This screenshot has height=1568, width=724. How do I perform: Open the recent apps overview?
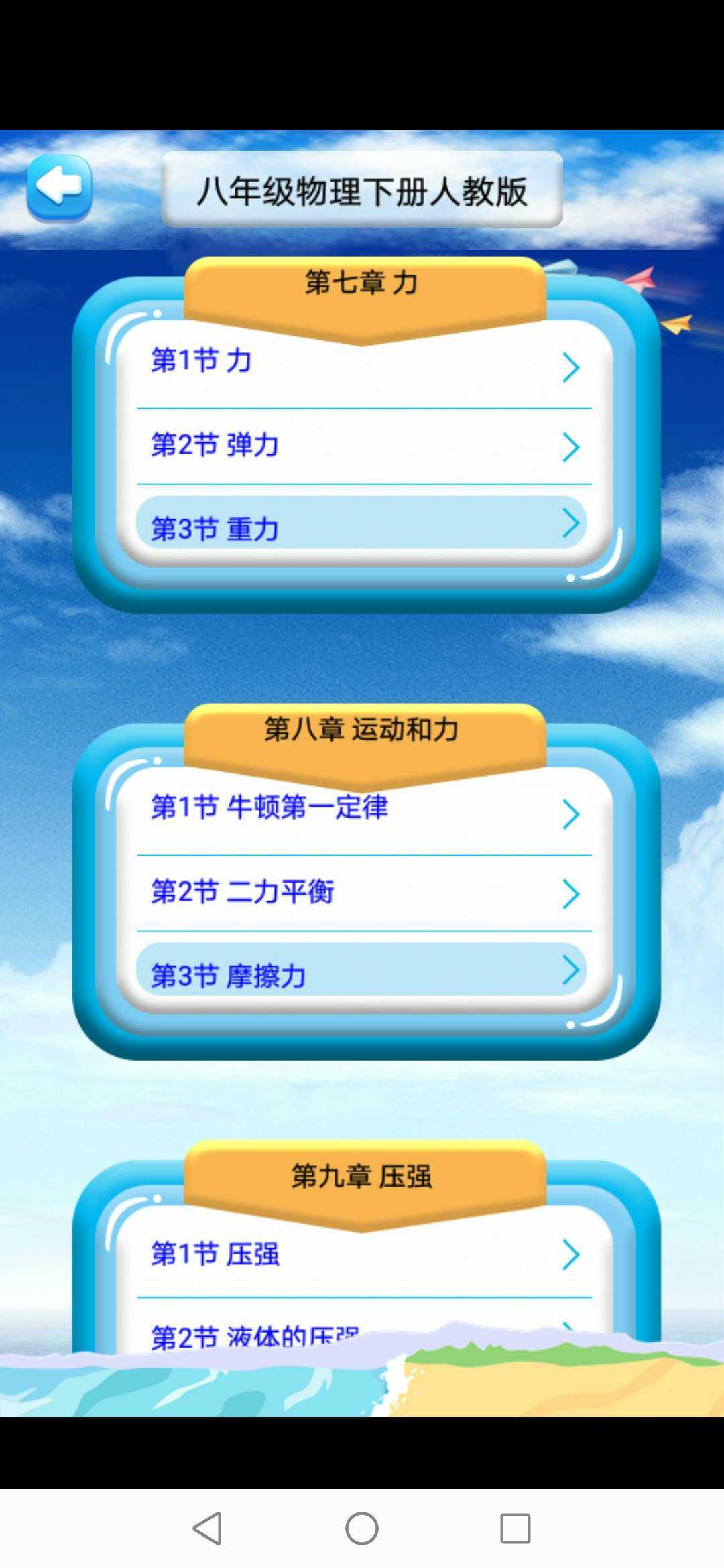click(515, 1529)
